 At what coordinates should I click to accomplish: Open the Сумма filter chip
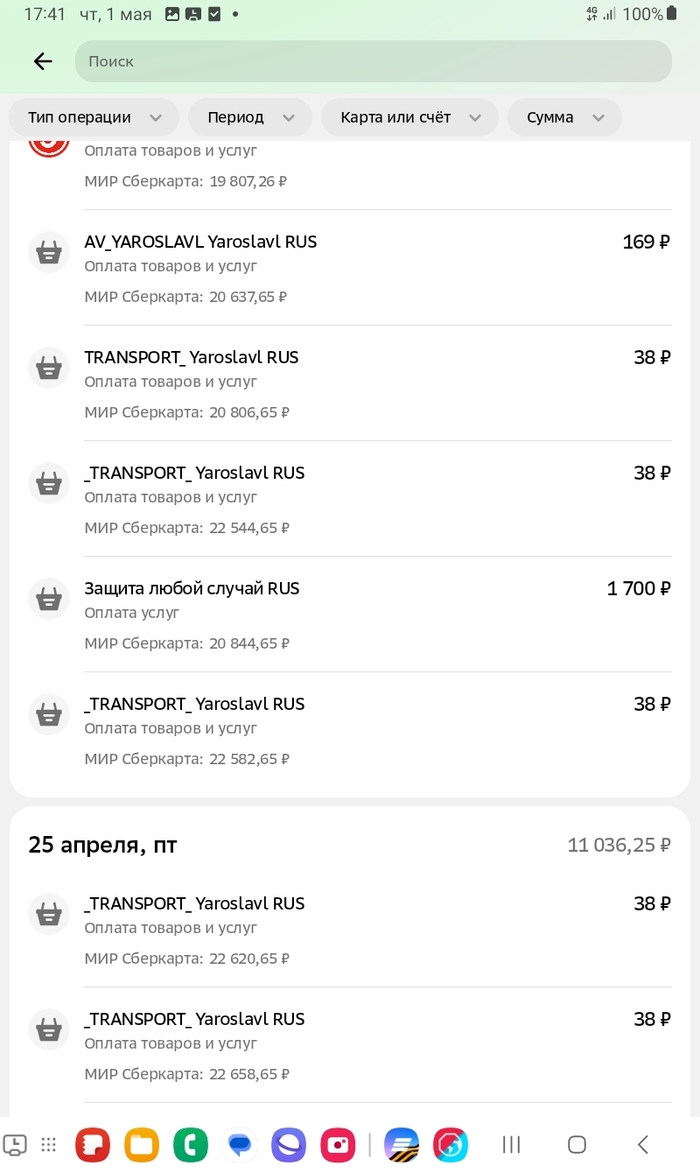pos(564,117)
